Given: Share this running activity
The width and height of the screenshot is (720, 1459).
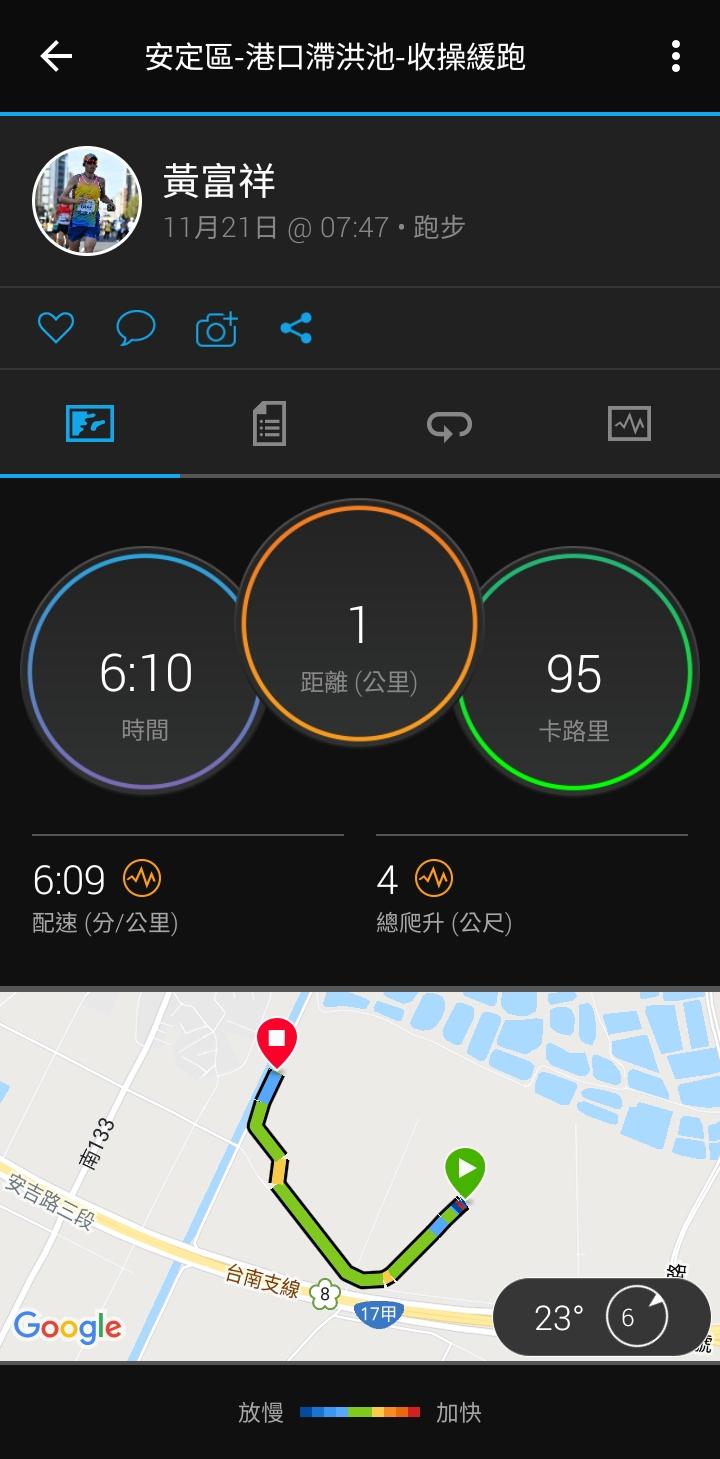Looking at the screenshot, I should point(296,328).
